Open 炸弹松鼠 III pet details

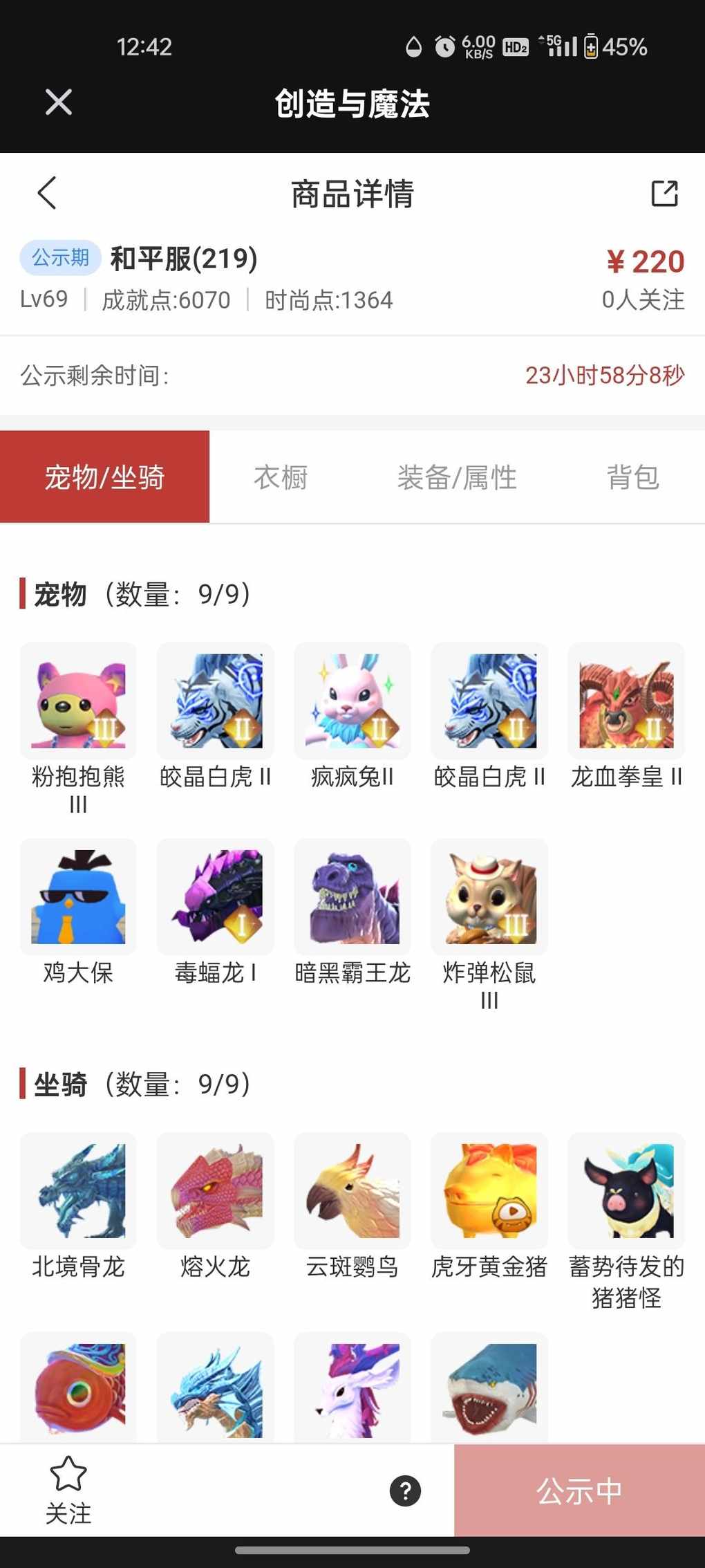pyautogui.click(x=489, y=897)
